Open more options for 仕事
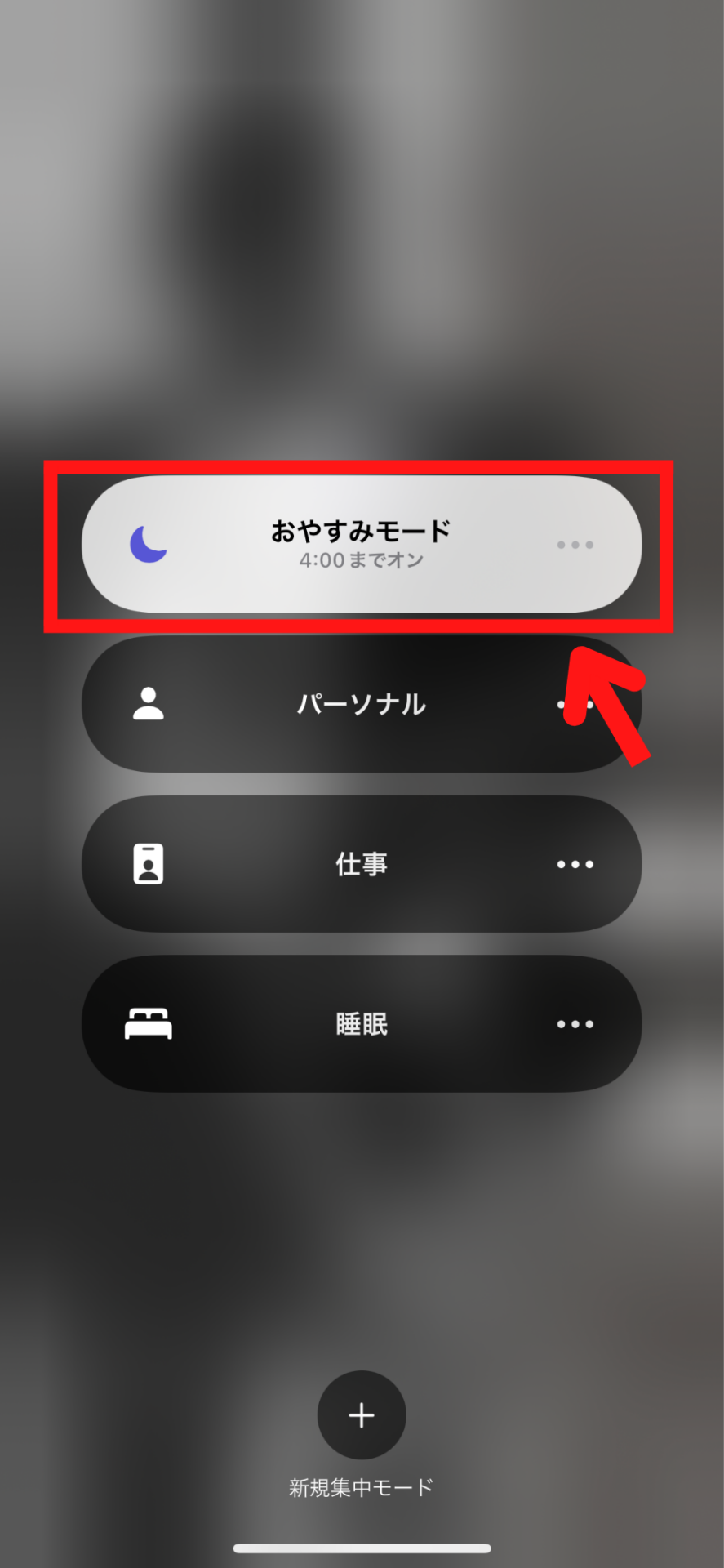Image resolution: width=724 pixels, height=1568 pixels. 575,864
